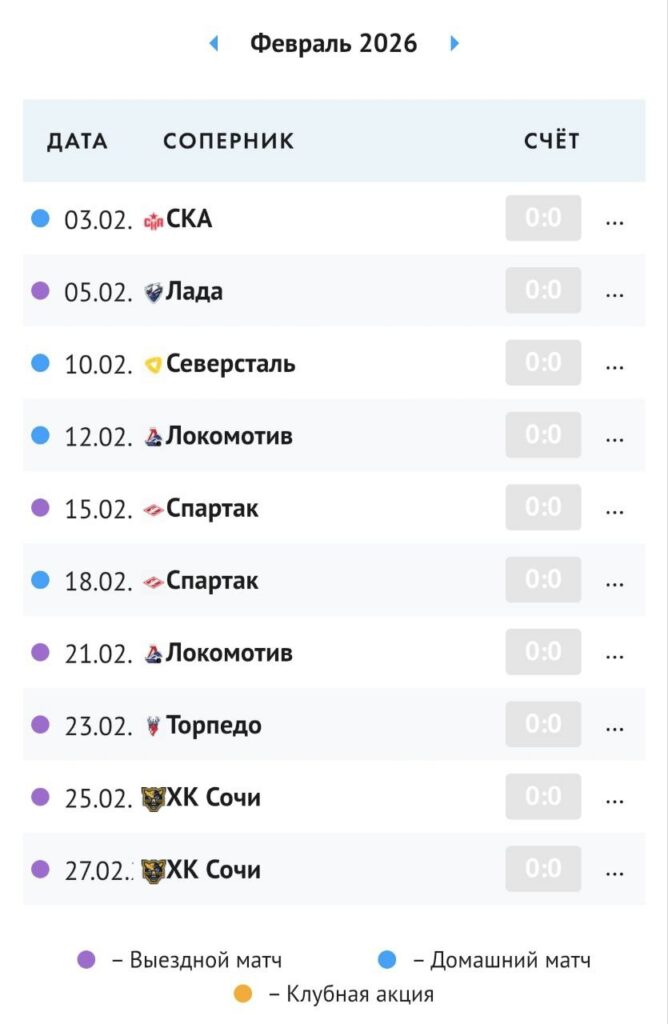Go to the previous month before Февраль 2026
This screenshot has height=1024, width=668.
[213, 43]
